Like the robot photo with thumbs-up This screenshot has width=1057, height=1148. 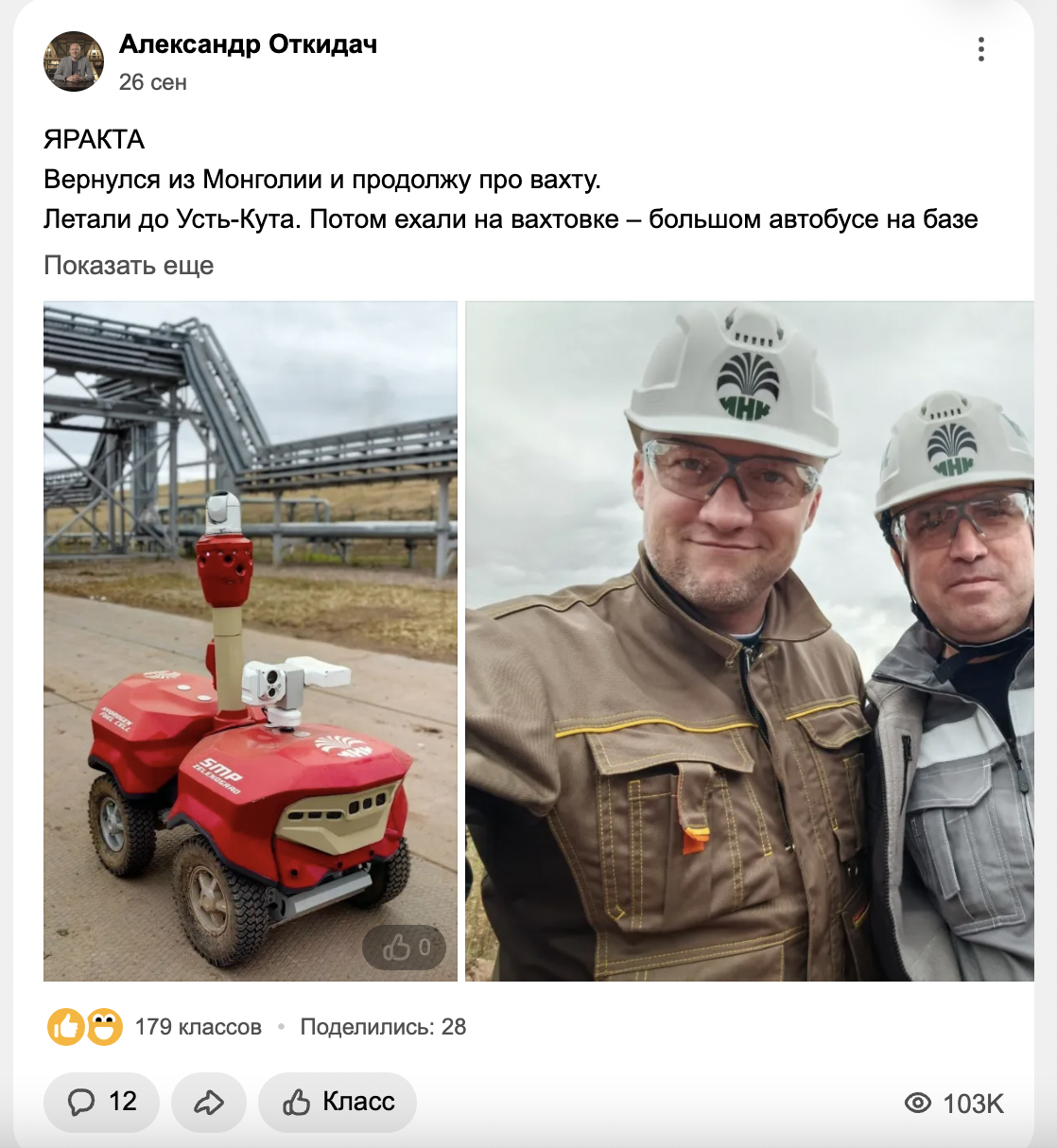405,948
